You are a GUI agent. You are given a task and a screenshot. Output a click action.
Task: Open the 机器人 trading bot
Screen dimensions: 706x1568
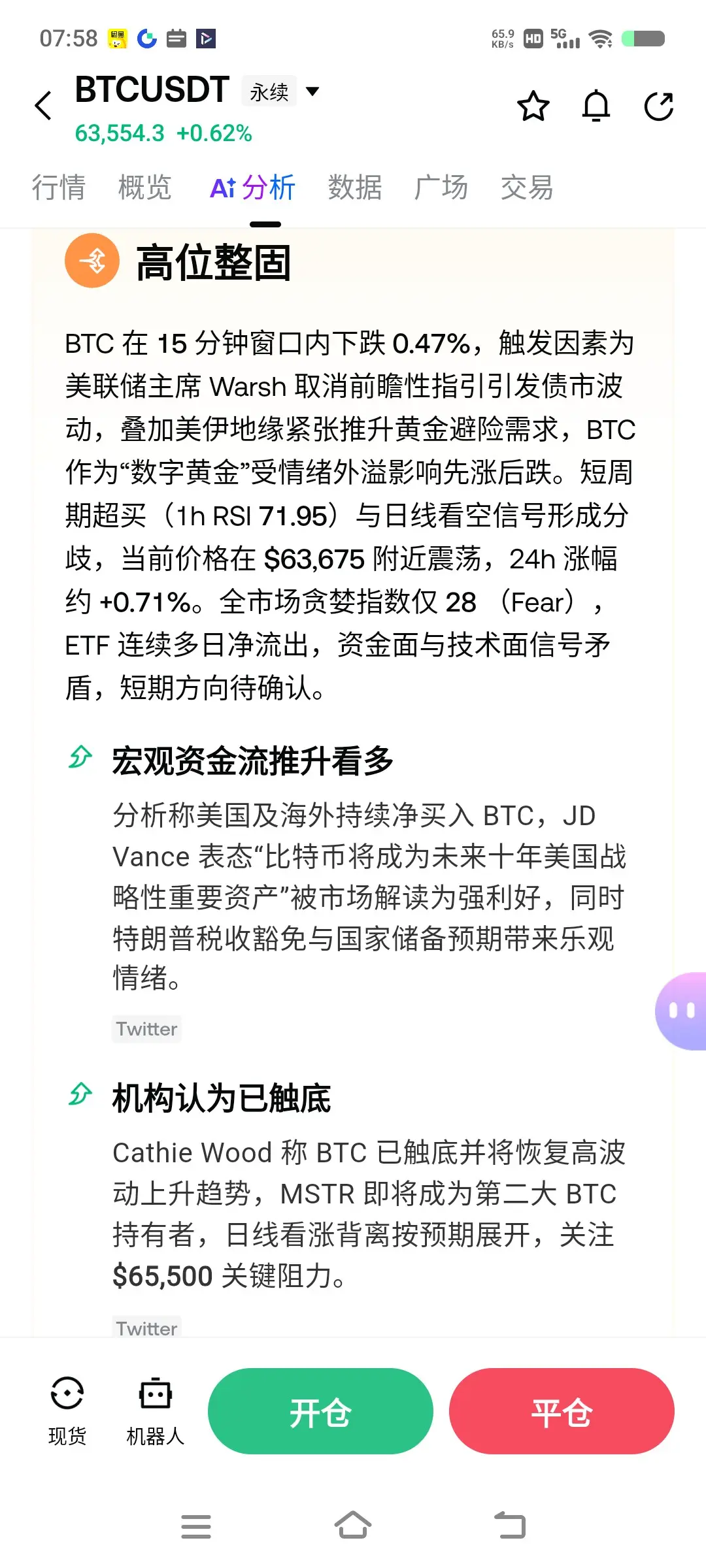tap(155, 1411)
